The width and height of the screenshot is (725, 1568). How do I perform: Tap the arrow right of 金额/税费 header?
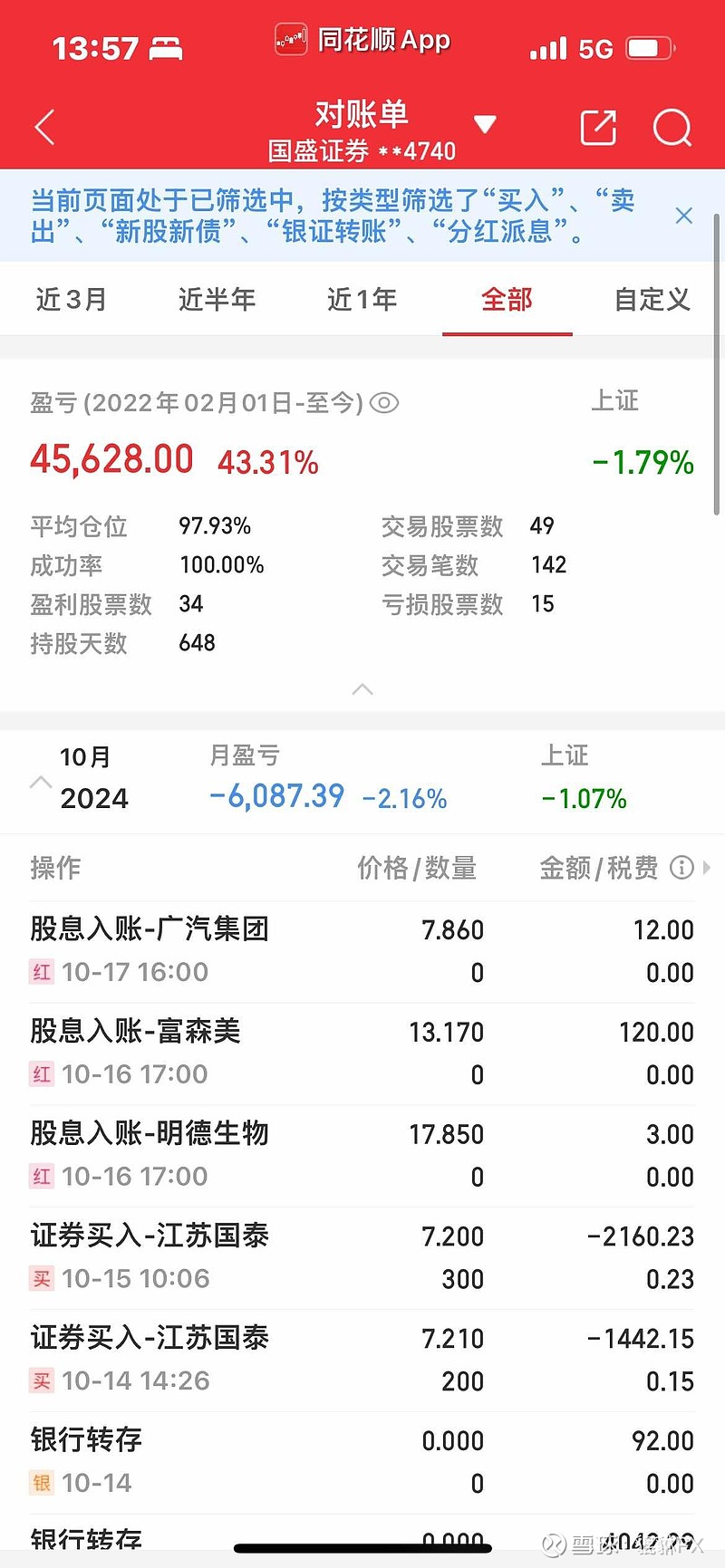tap(708, 868)
